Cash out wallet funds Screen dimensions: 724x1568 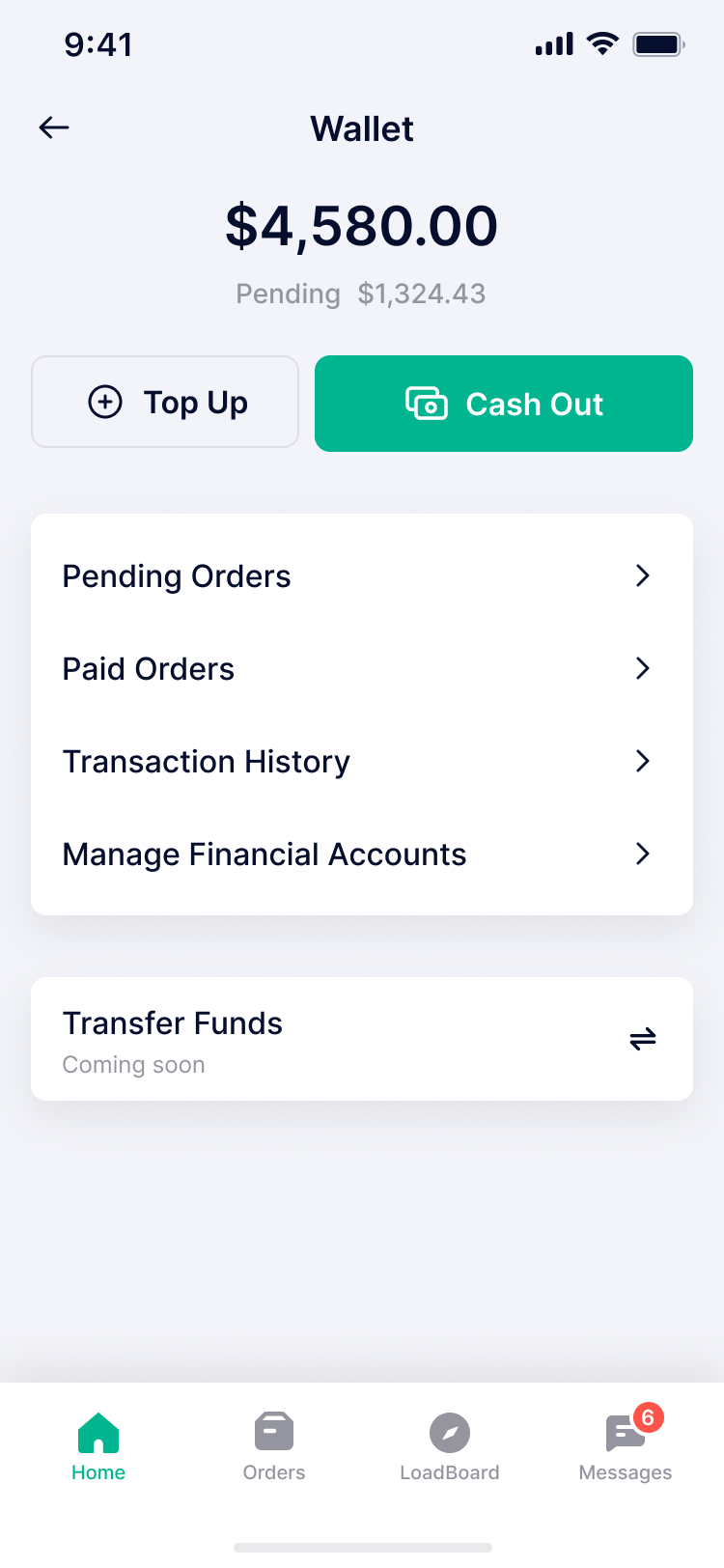click(x=504, y=404)
